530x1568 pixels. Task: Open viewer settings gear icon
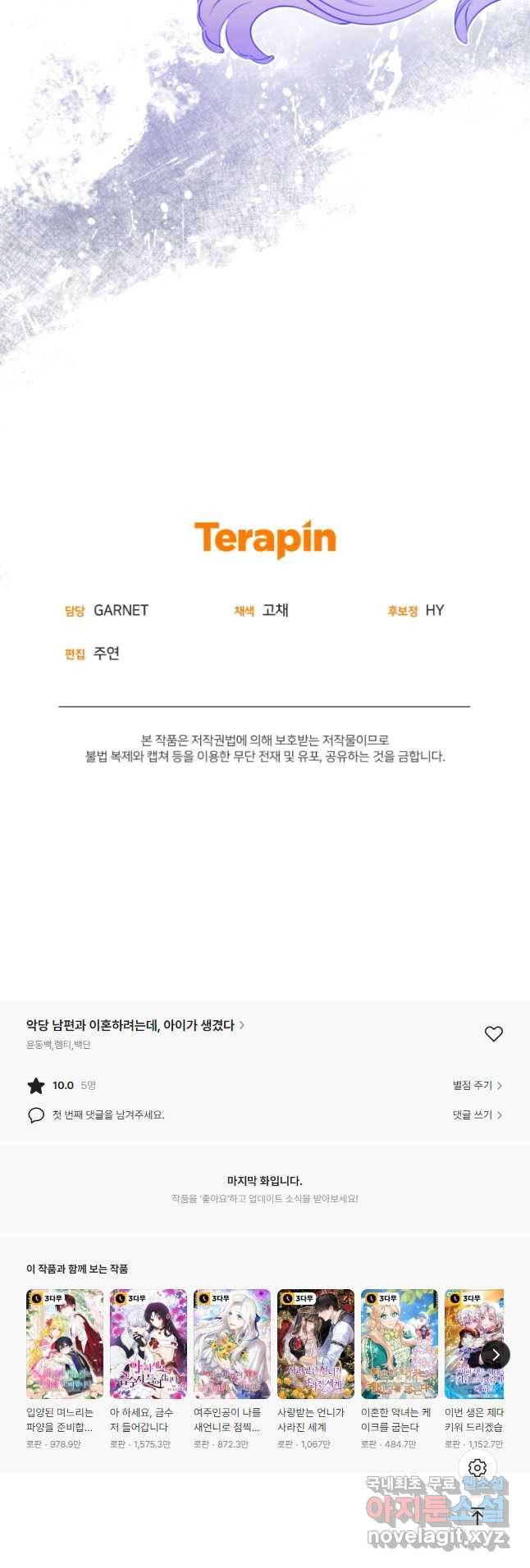click(x=477, y=1468)
